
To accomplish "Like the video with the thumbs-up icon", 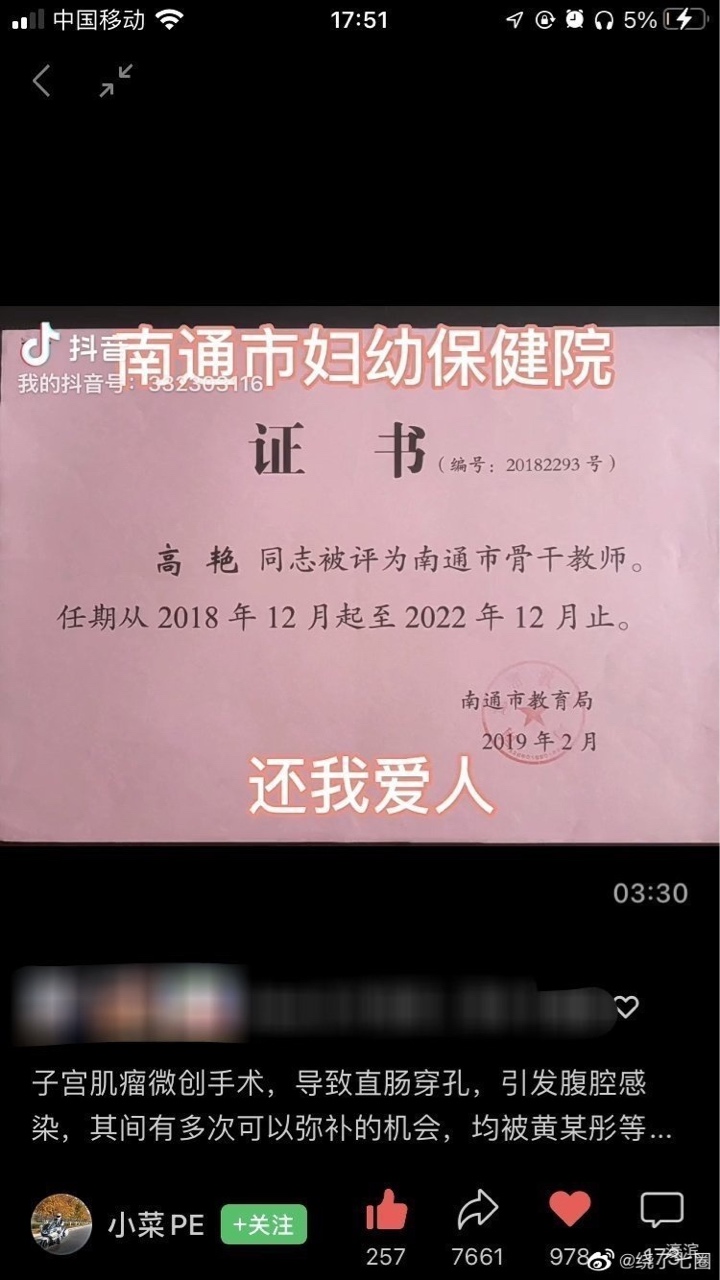I will pyautogui.click(x=386, y=1212).
